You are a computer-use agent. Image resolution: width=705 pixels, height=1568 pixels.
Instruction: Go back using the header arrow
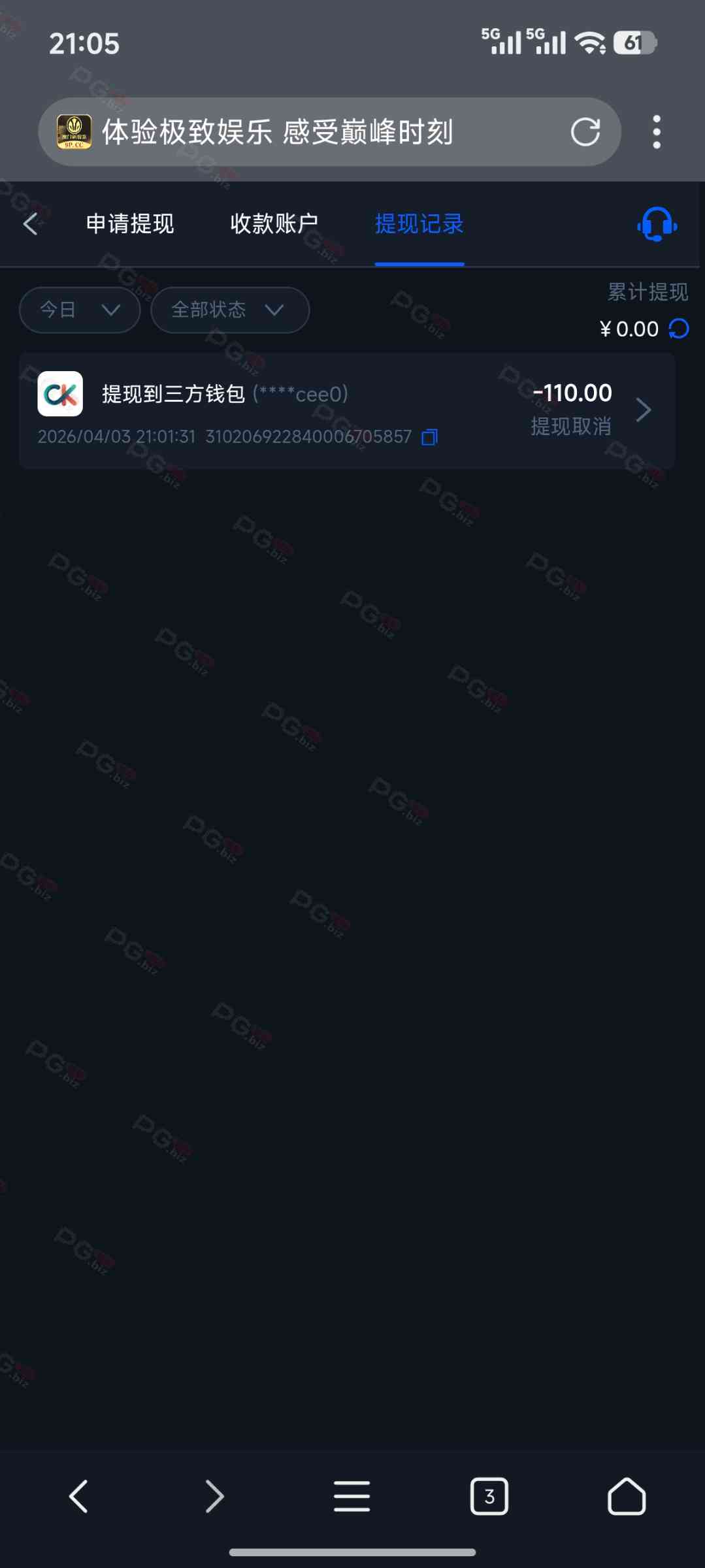pyautogui.click(x=30, y=224)
